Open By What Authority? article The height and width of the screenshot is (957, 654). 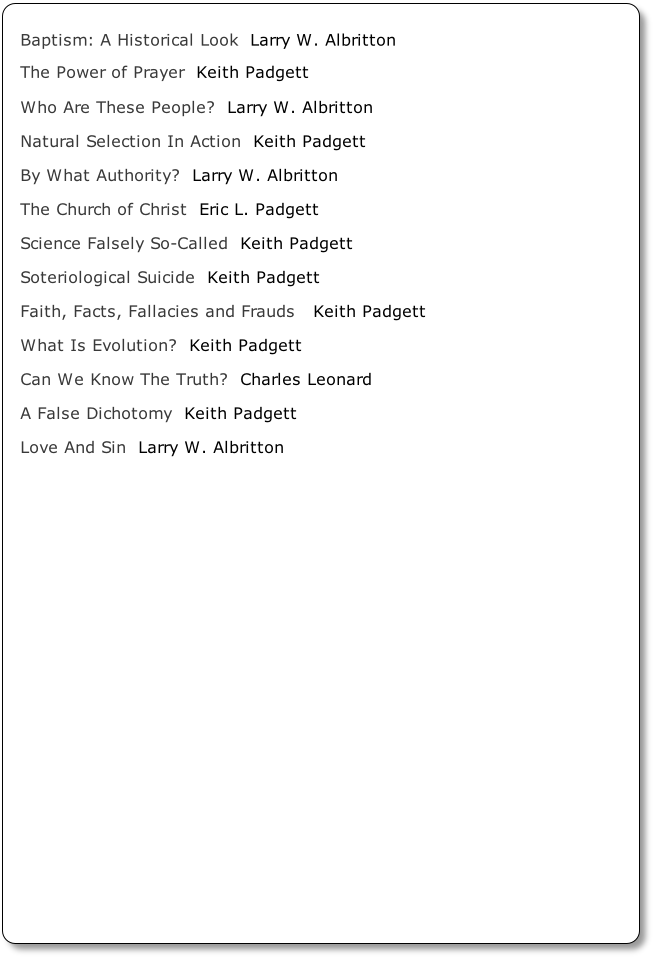click(100, 175)
